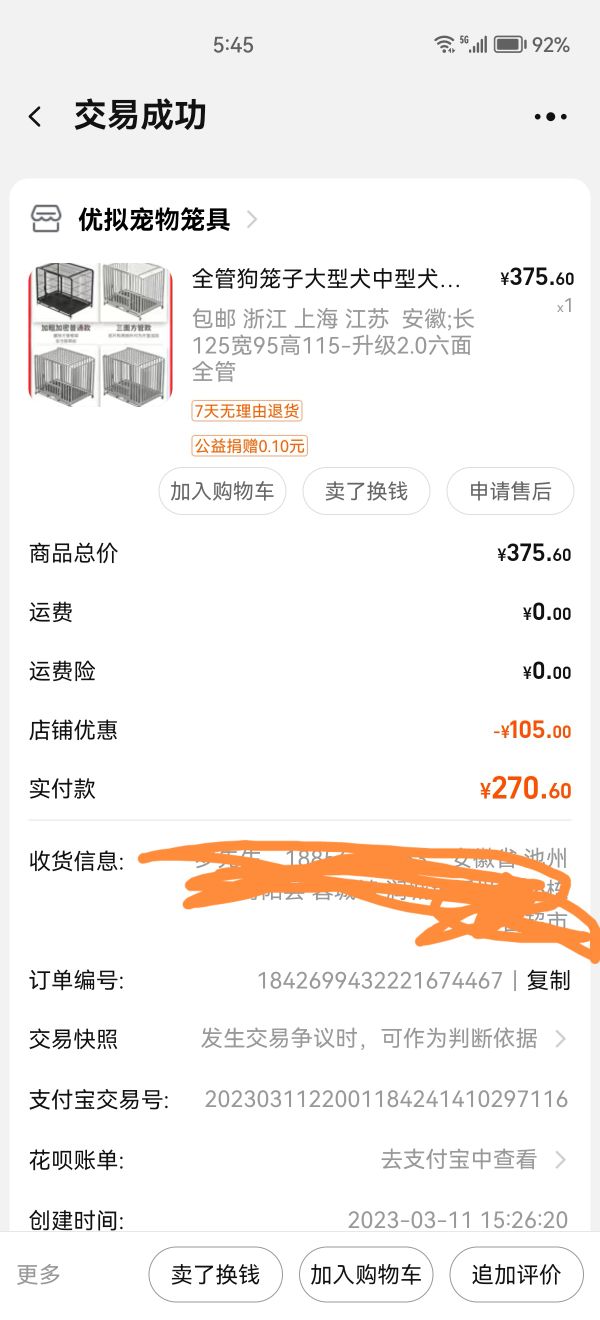This screenshot has height=1320, width=600.
Task: Add a follow-up review via 追加评价
Action: (x=516, y=1274)
